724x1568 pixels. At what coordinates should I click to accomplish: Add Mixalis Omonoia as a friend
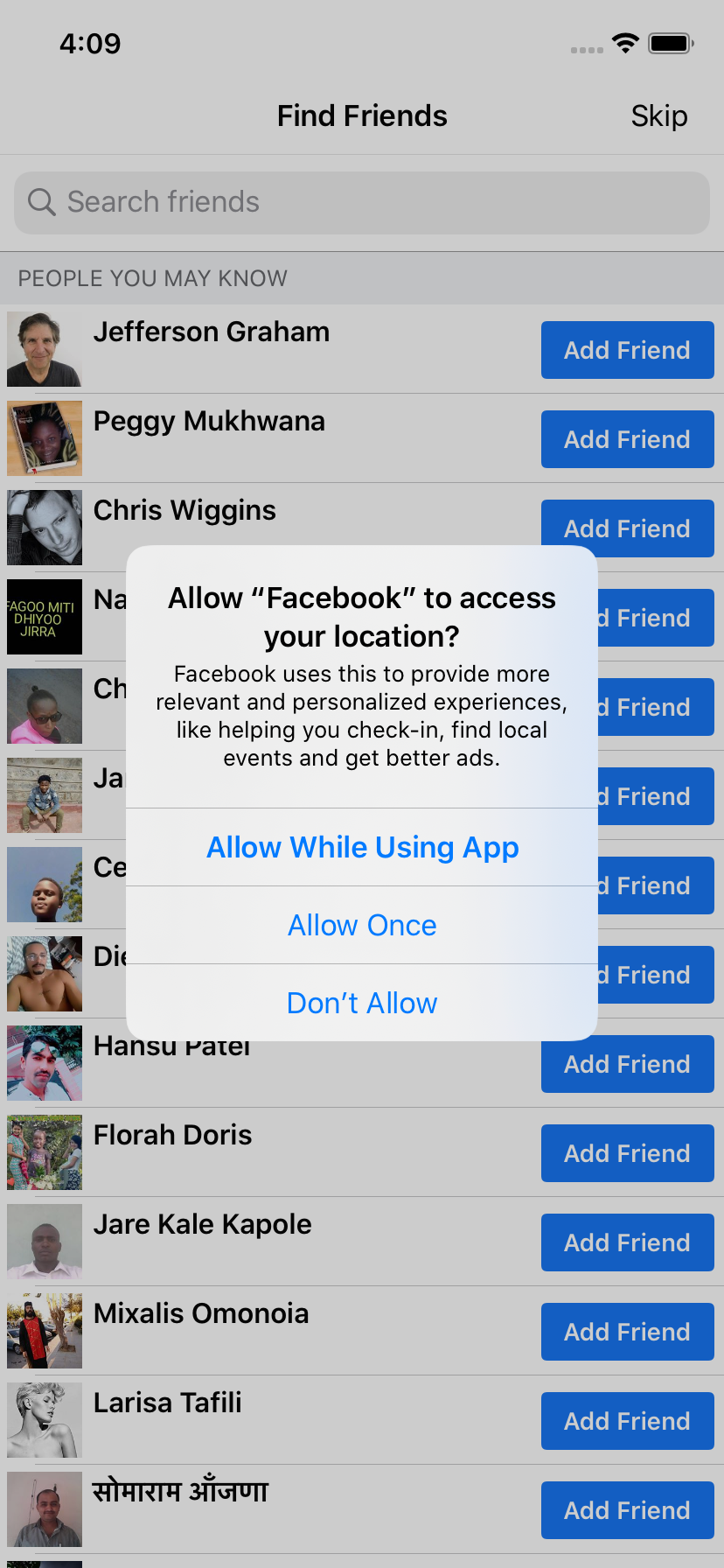point(627,1332)
